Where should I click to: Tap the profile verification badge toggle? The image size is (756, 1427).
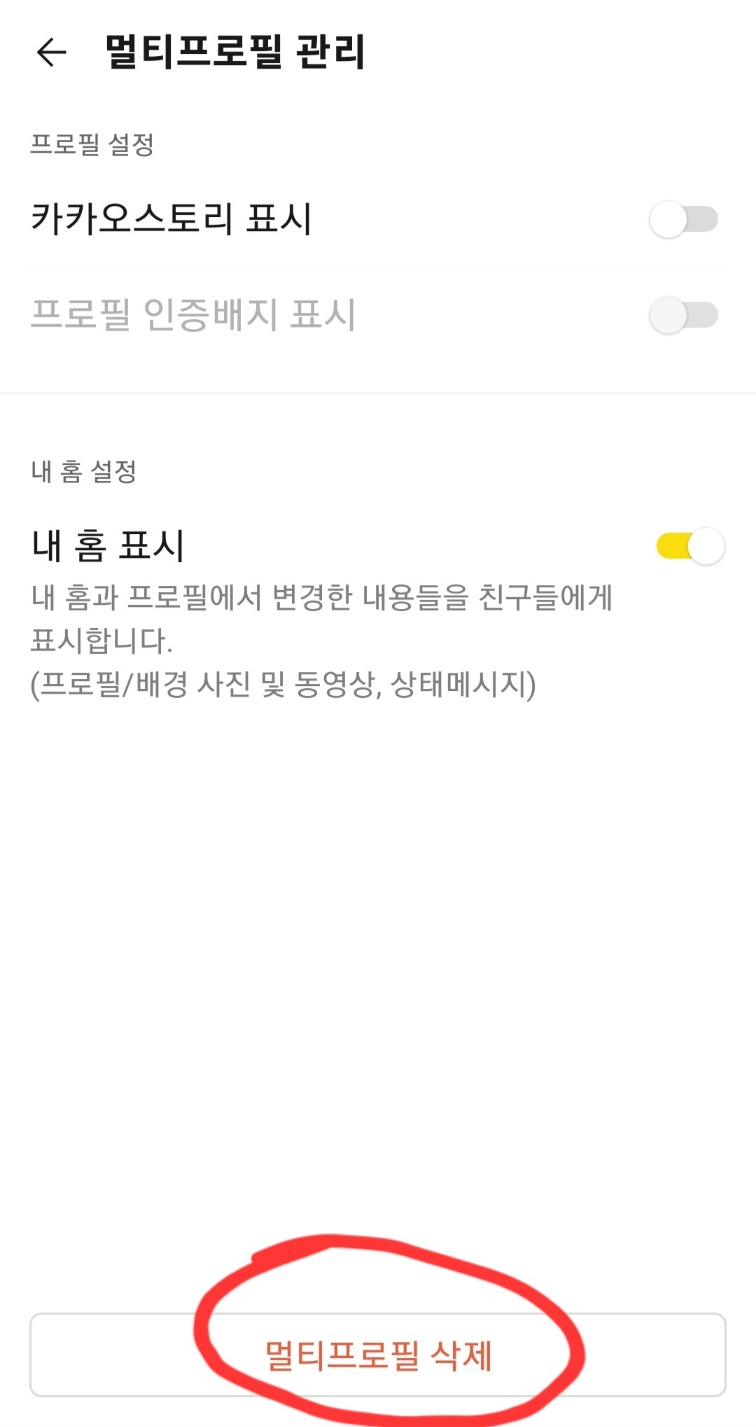(x=684, y=315)
